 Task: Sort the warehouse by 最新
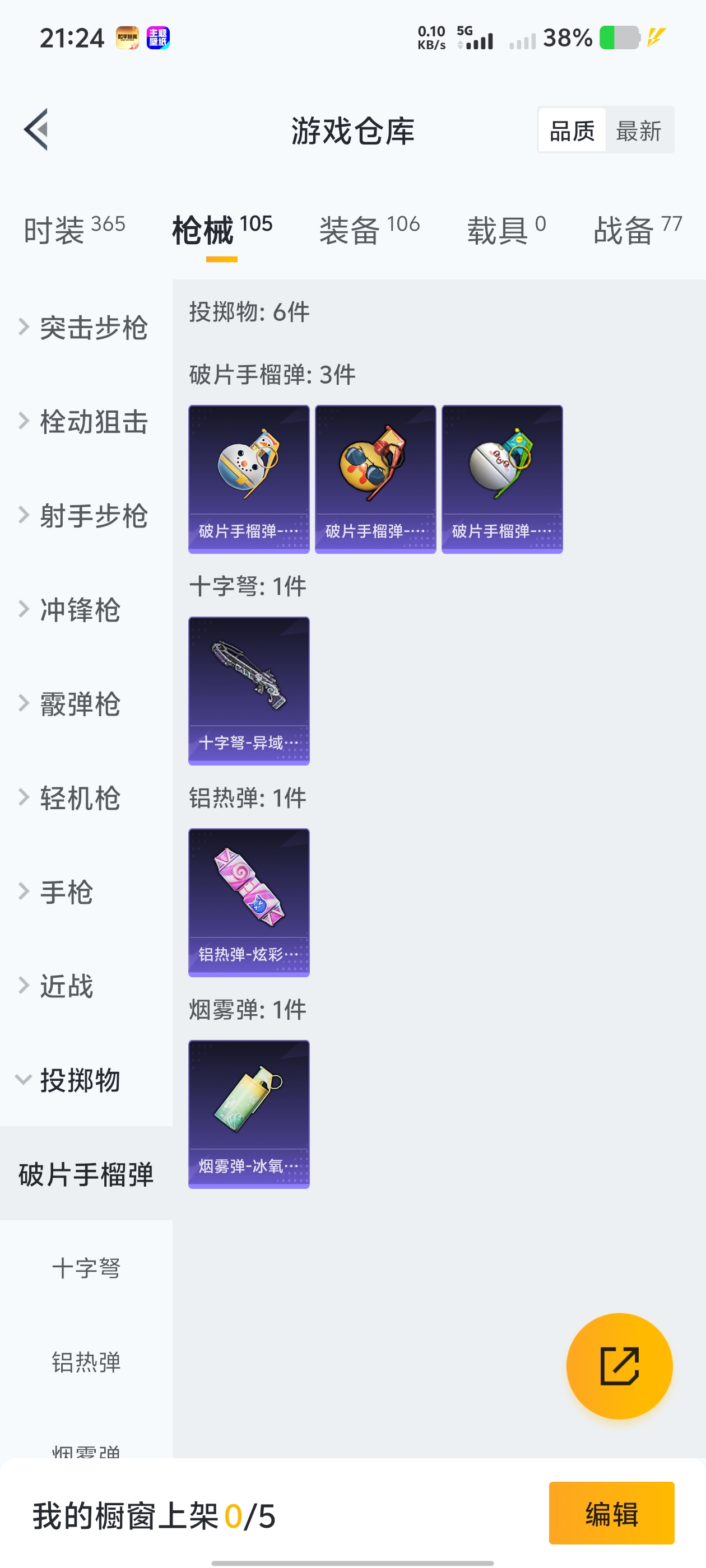tap(638, 130)
